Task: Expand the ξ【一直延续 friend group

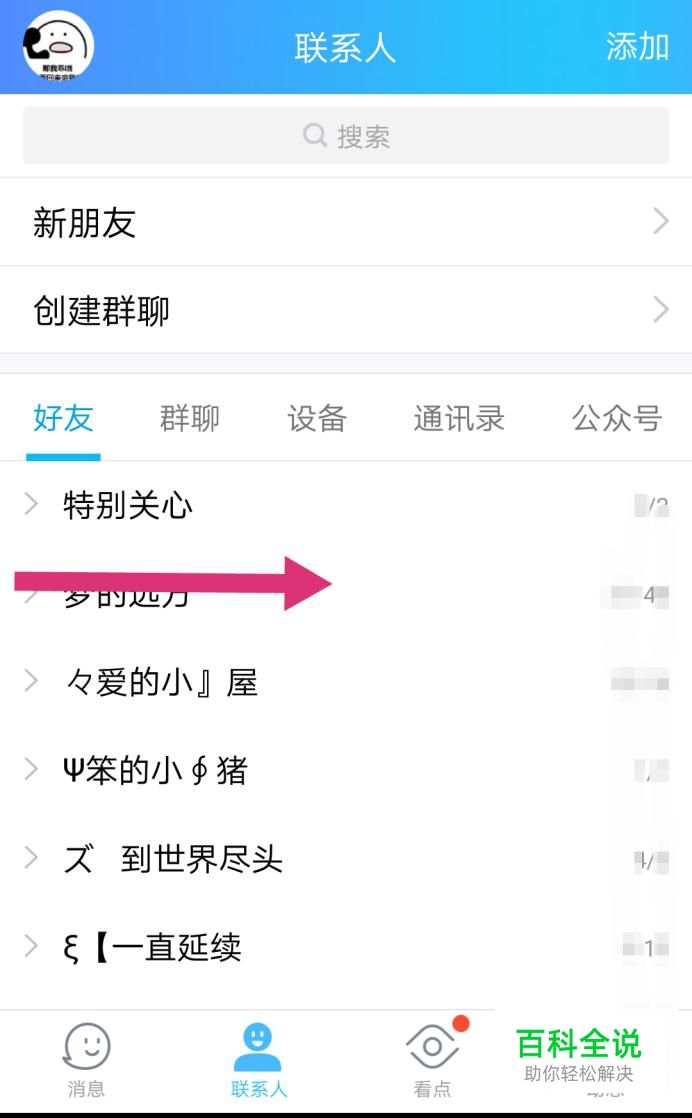Action: coord(152,947)
